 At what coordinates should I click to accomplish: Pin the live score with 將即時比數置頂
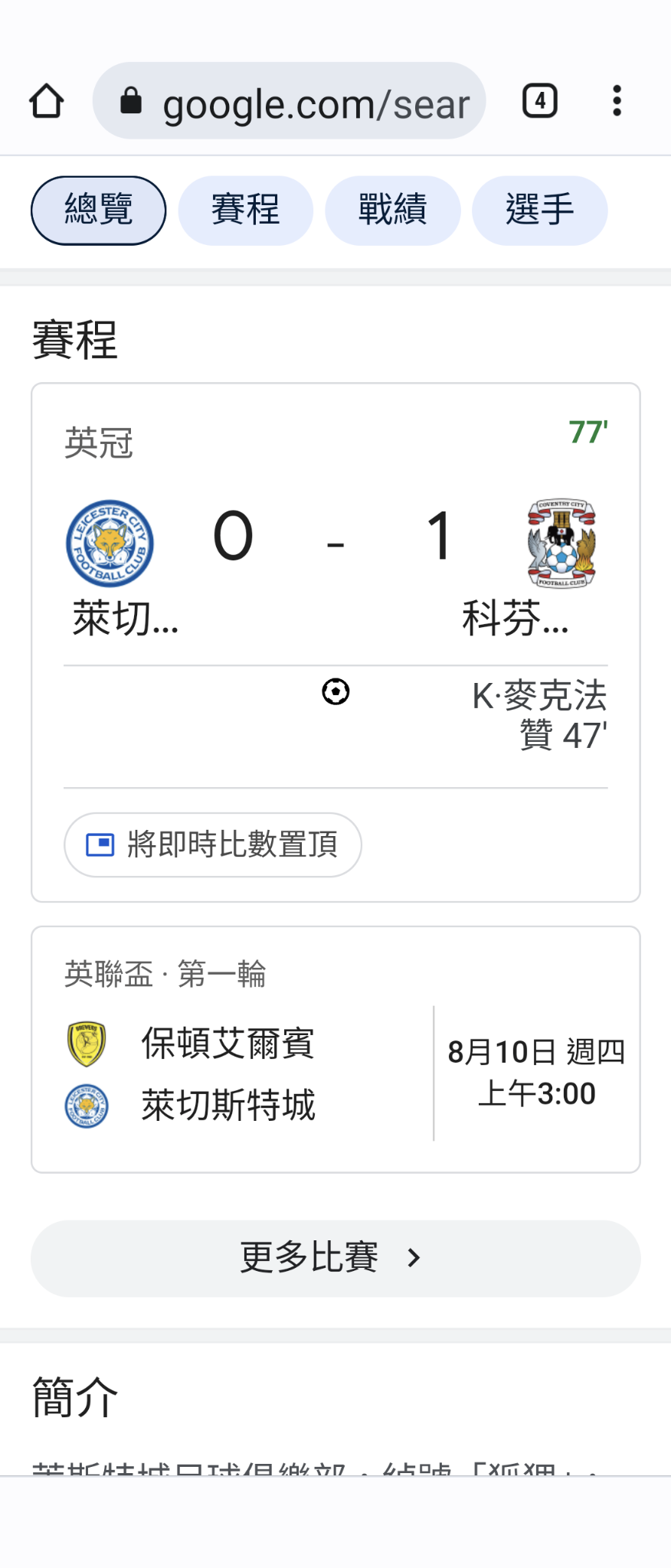tap(213, 844)
